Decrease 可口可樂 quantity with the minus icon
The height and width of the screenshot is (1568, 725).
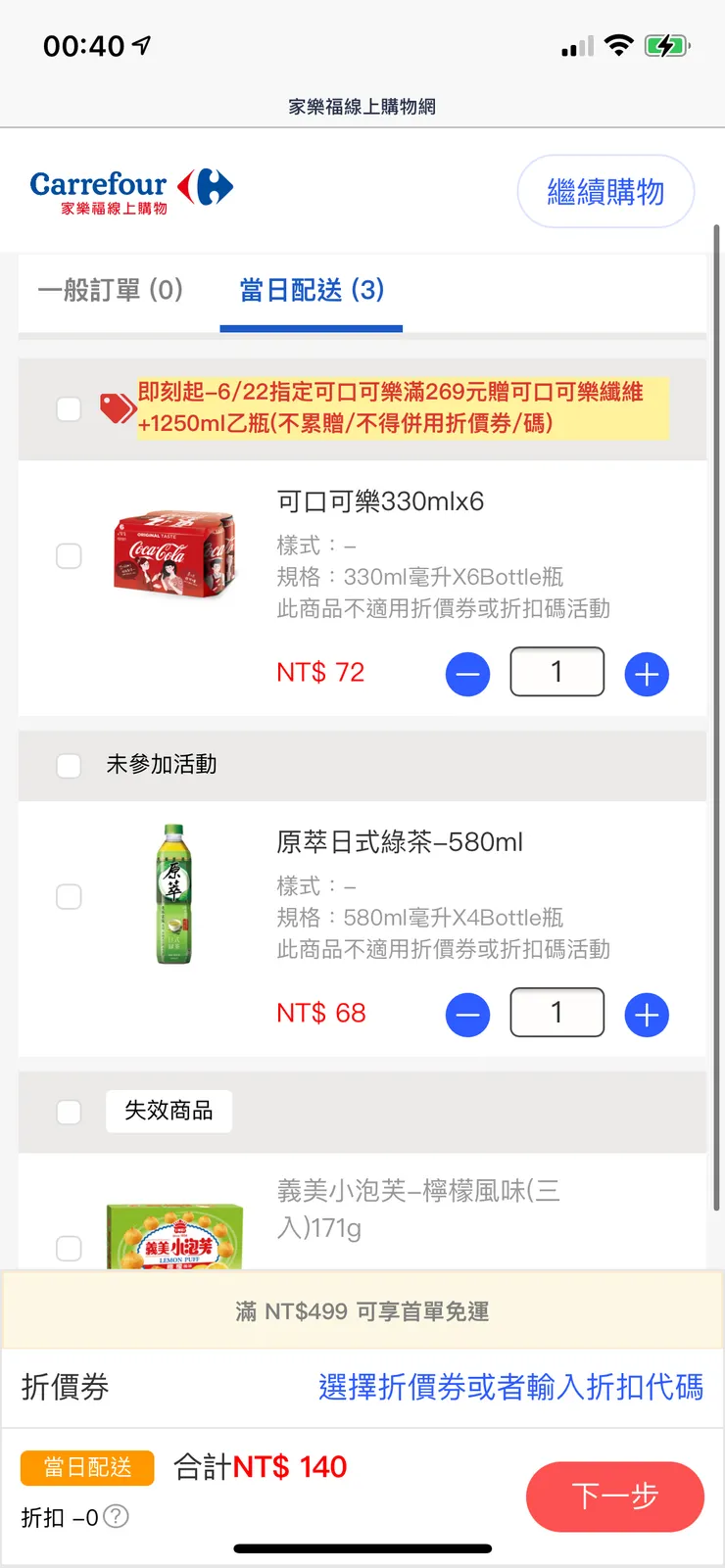[x=467, y=673]
